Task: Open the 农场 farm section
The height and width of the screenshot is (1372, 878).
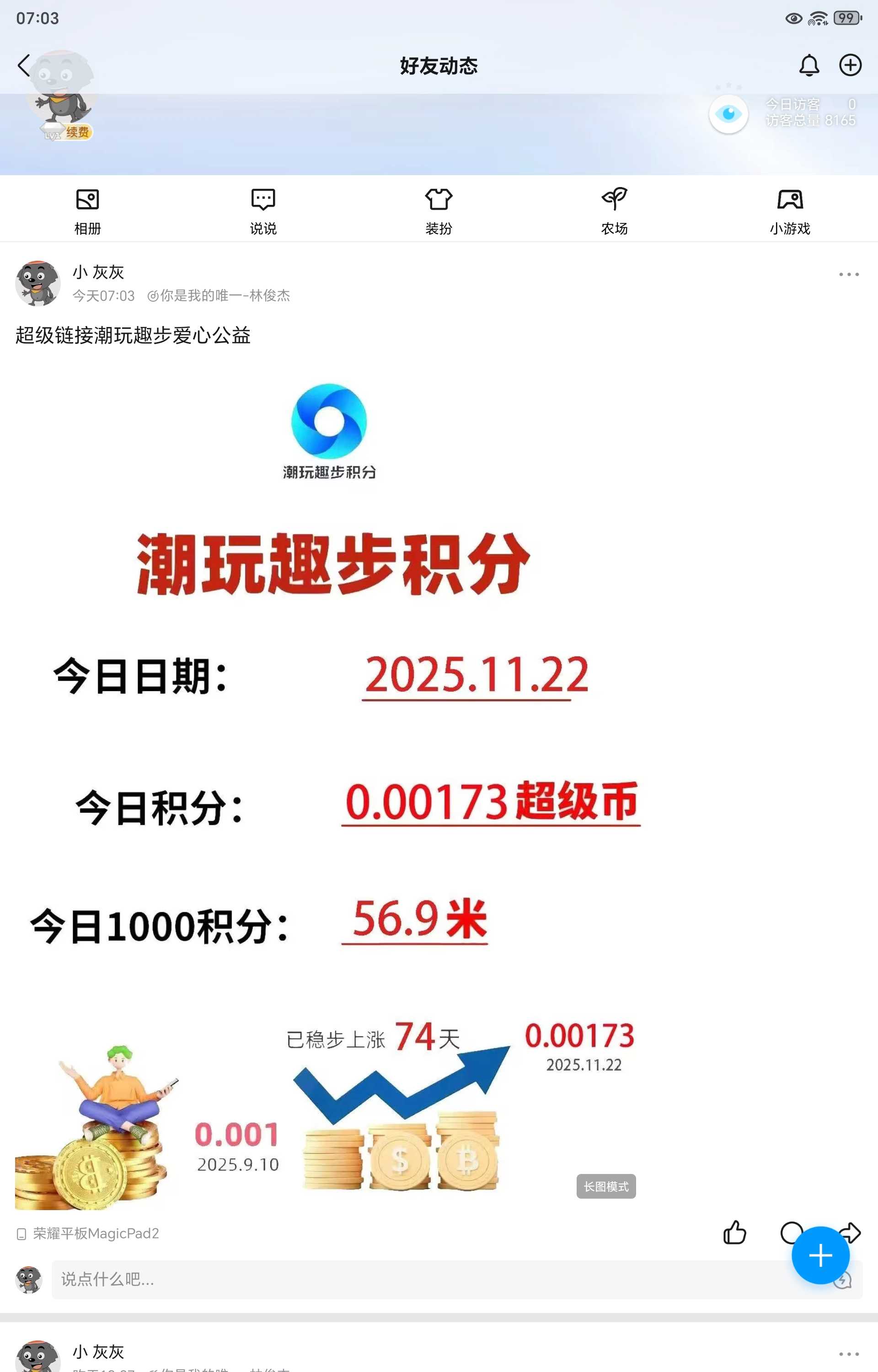Action: pyautogui.click(x=615, y=209)
